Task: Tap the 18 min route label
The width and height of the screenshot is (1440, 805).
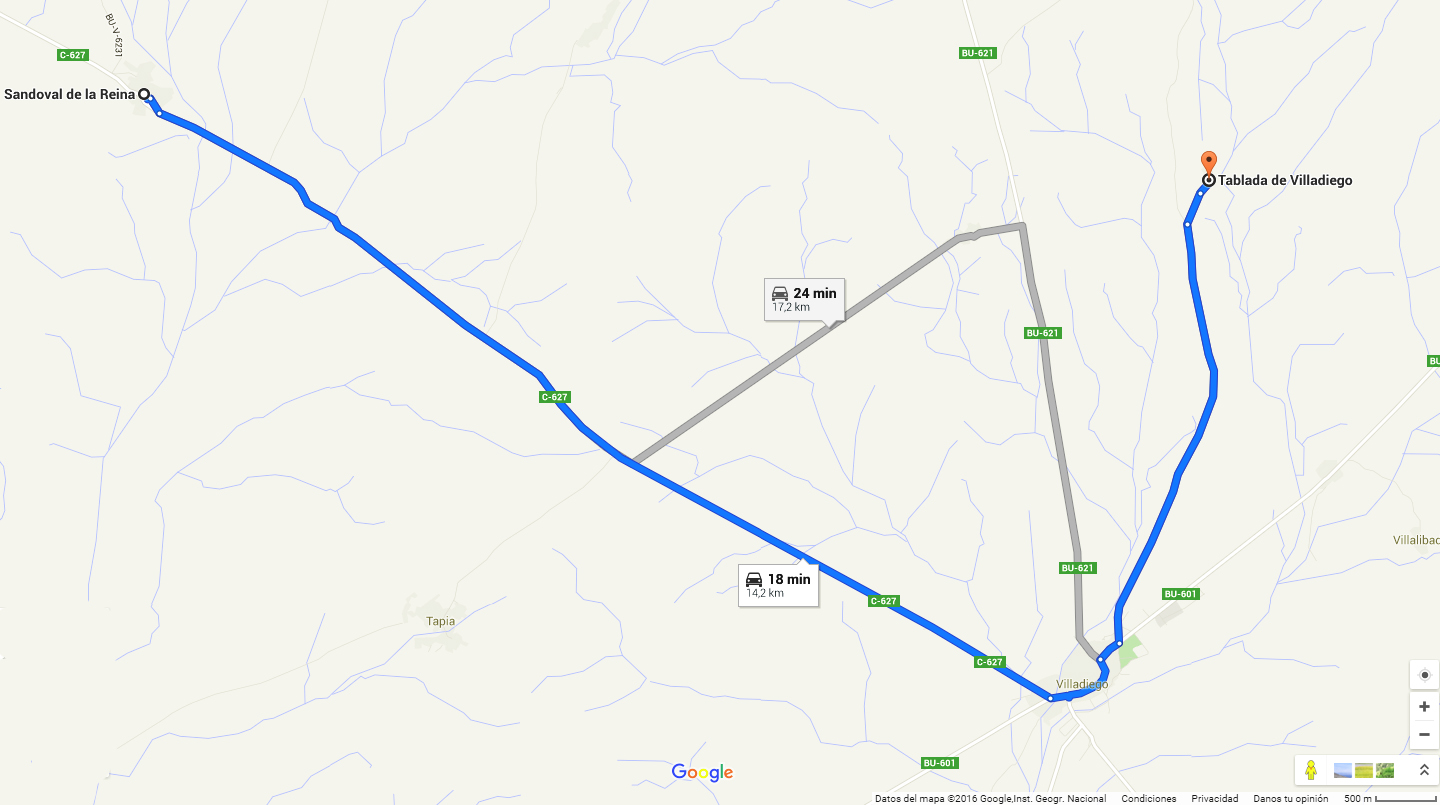Action: (779, 585)
